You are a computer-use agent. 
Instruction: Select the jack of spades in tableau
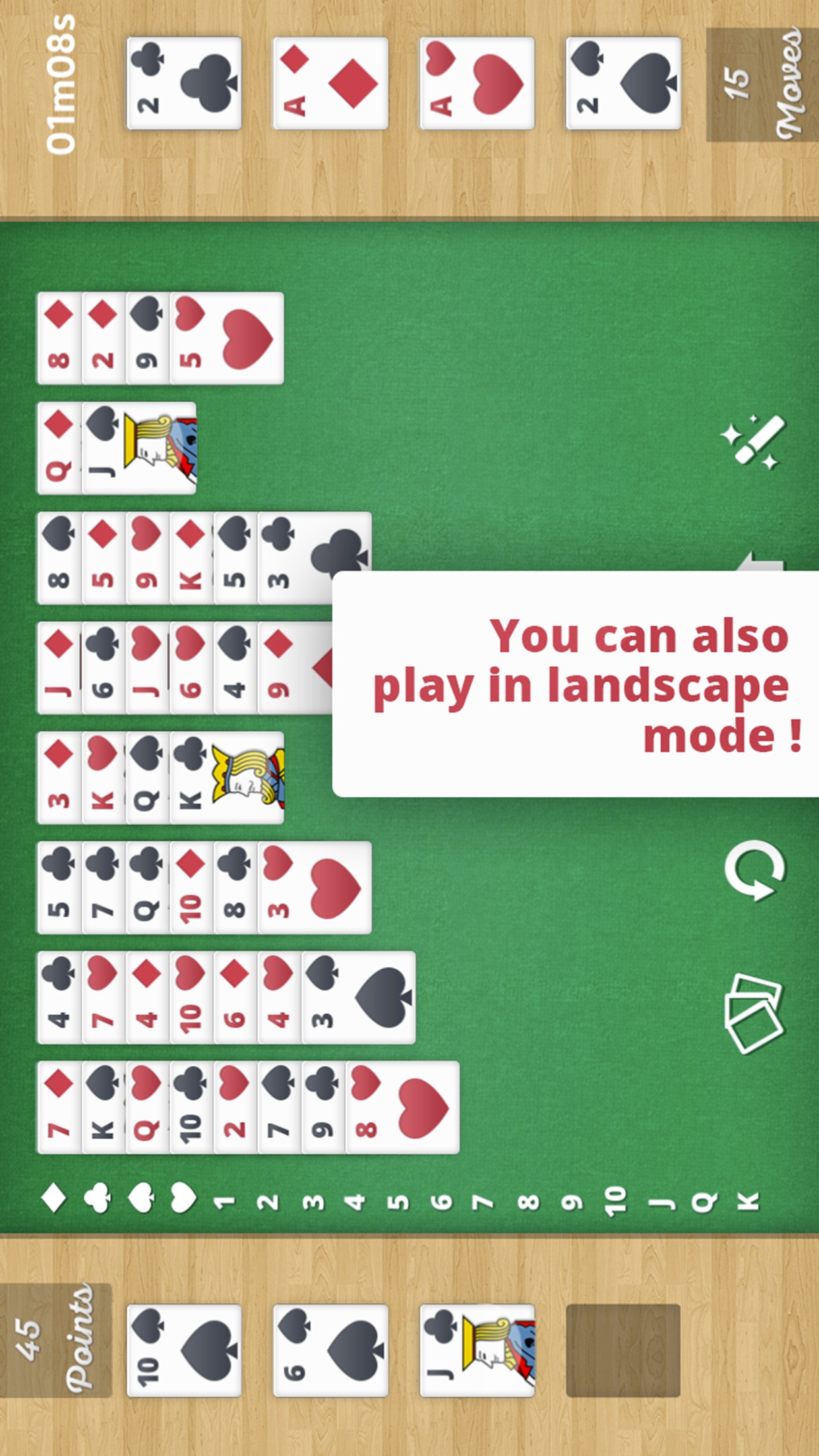coord(139,448)
